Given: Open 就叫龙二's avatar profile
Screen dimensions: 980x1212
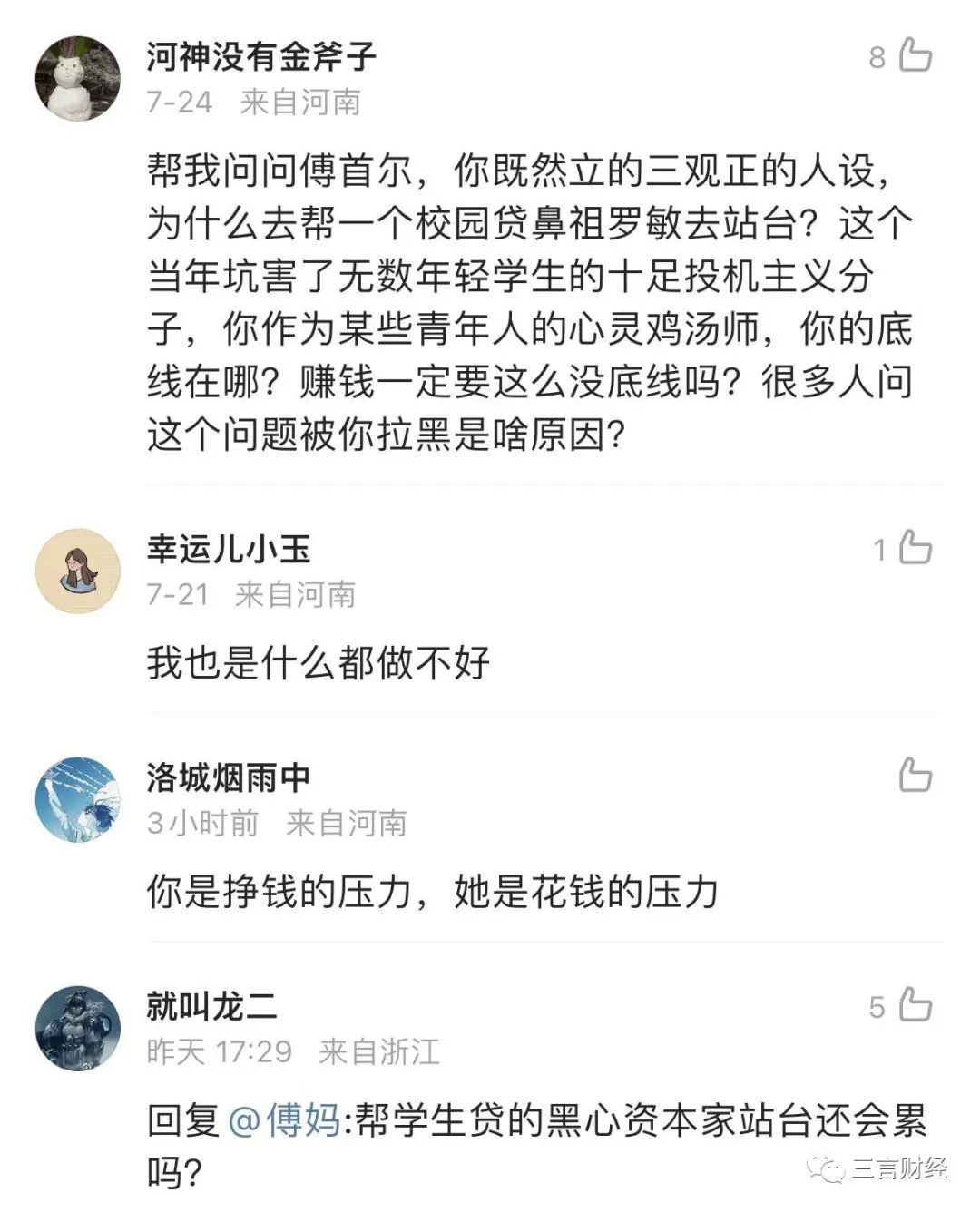Looking at the screenshot, I should point(78,1028).
